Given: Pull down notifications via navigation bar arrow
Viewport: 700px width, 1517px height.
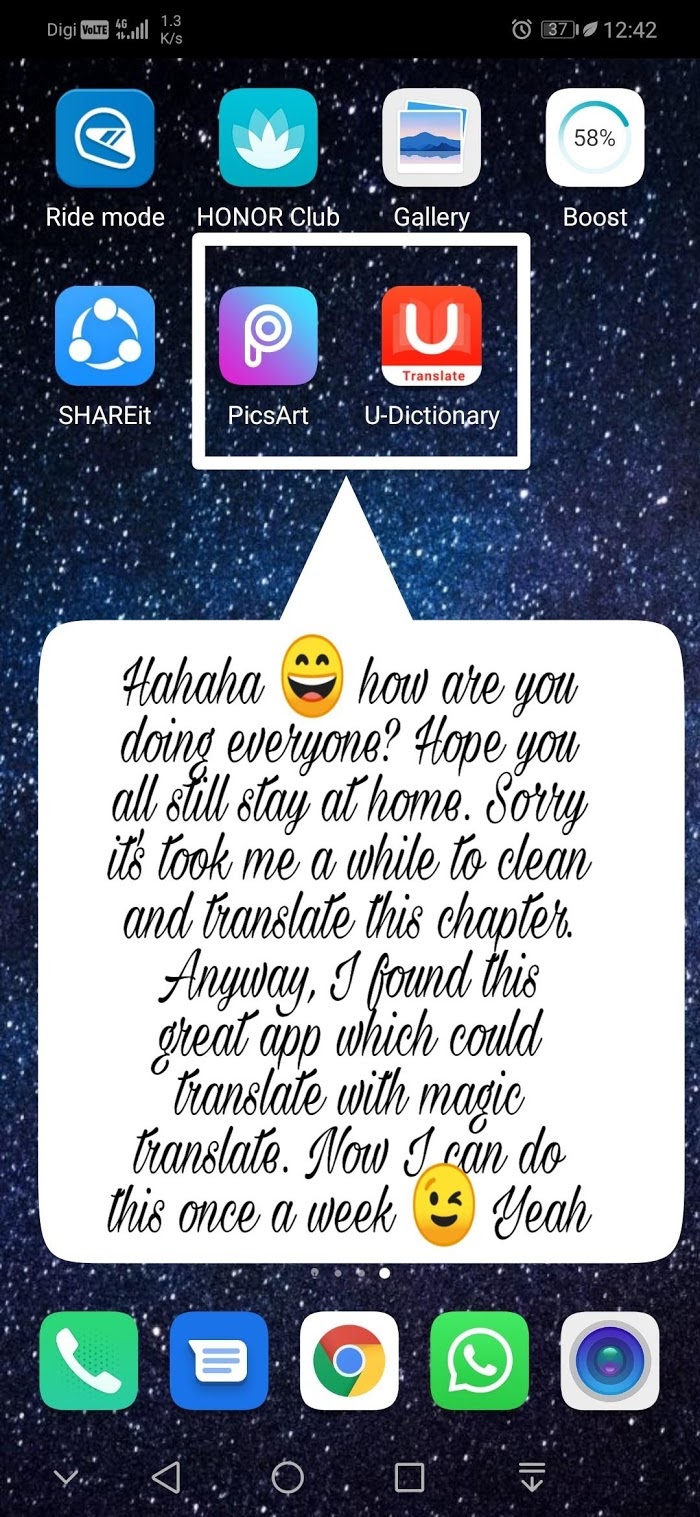Looking at the screenshot, I should (x=533, y=1476).
